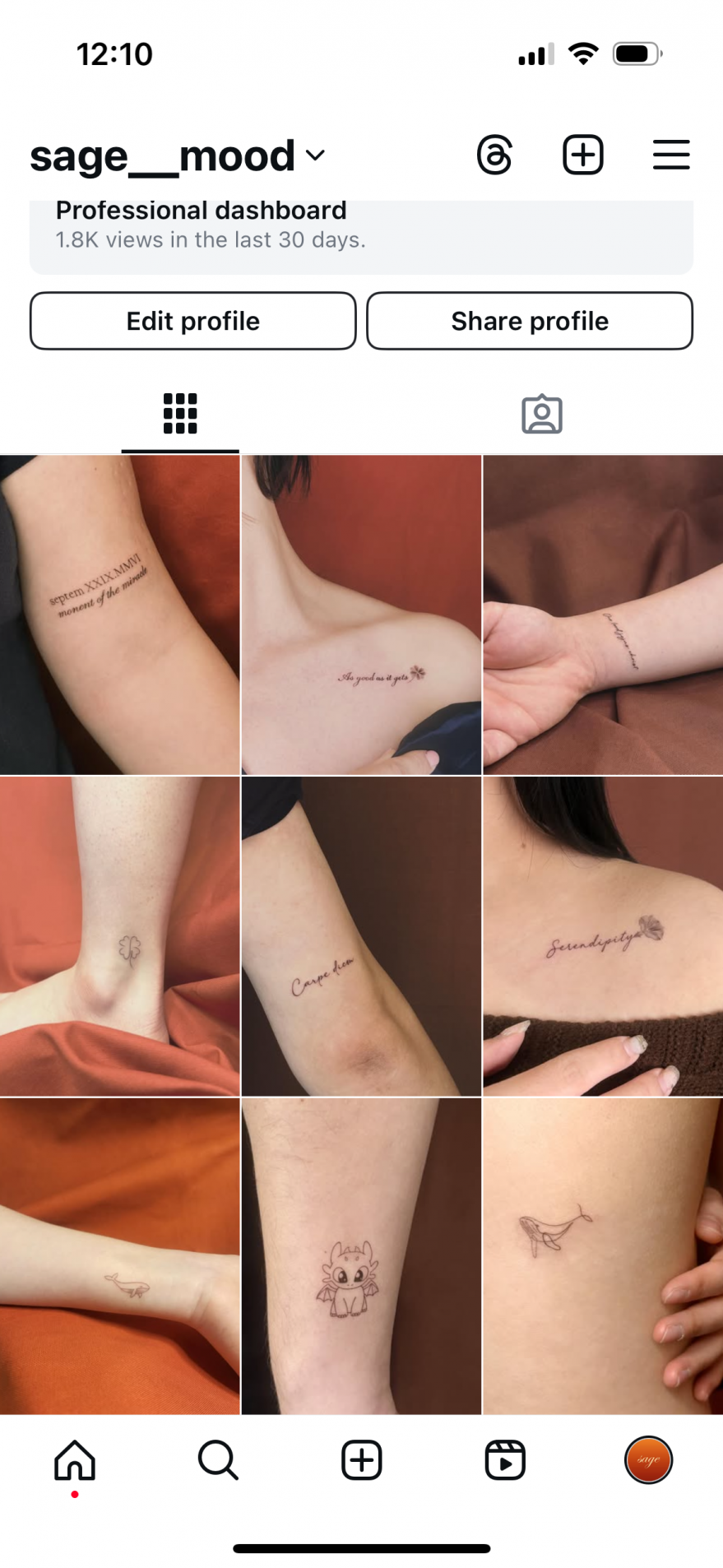Open the profile avatar tab

pyautogui.click(x=649, y=1460)
